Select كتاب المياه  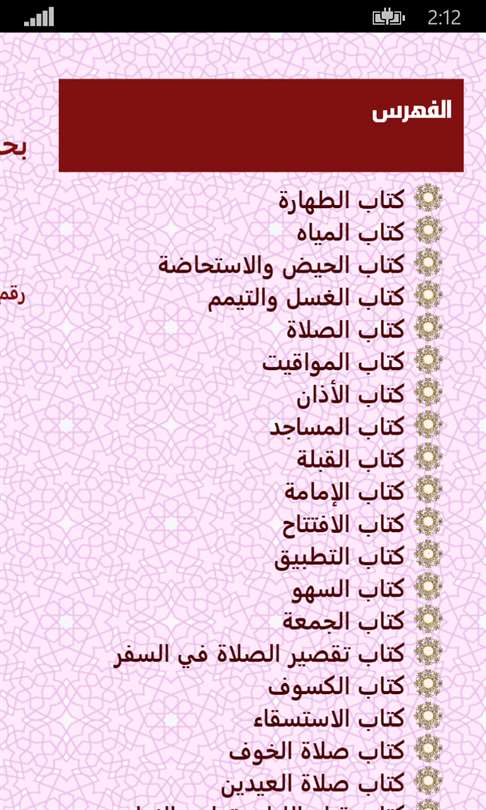click(350, 232)
